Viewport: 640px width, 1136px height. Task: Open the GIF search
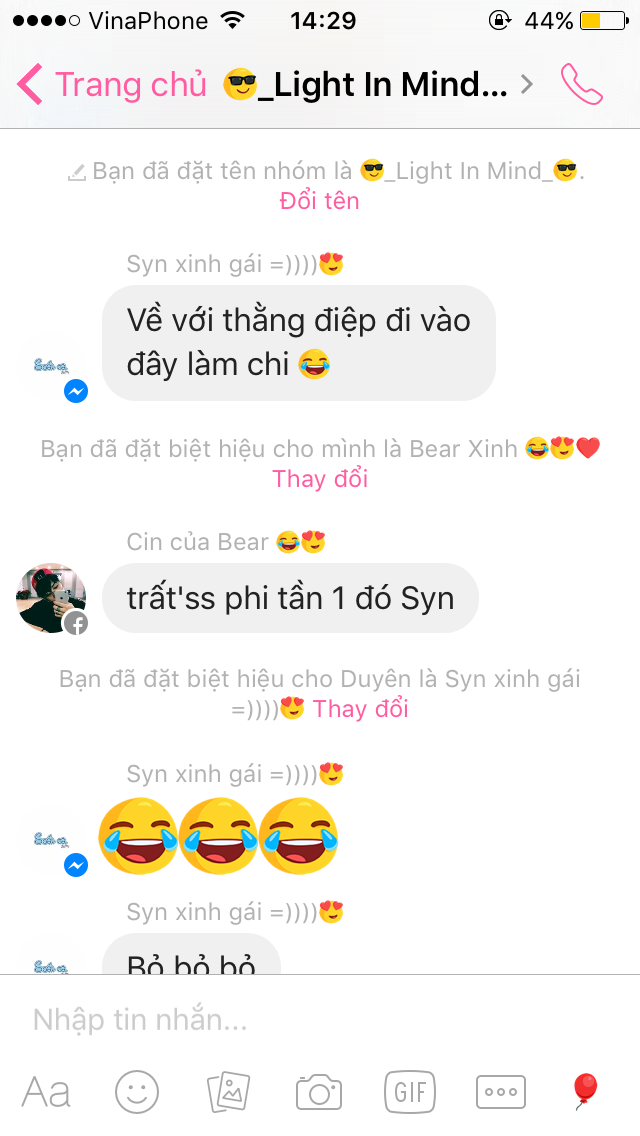click(x=410, y=1092)
